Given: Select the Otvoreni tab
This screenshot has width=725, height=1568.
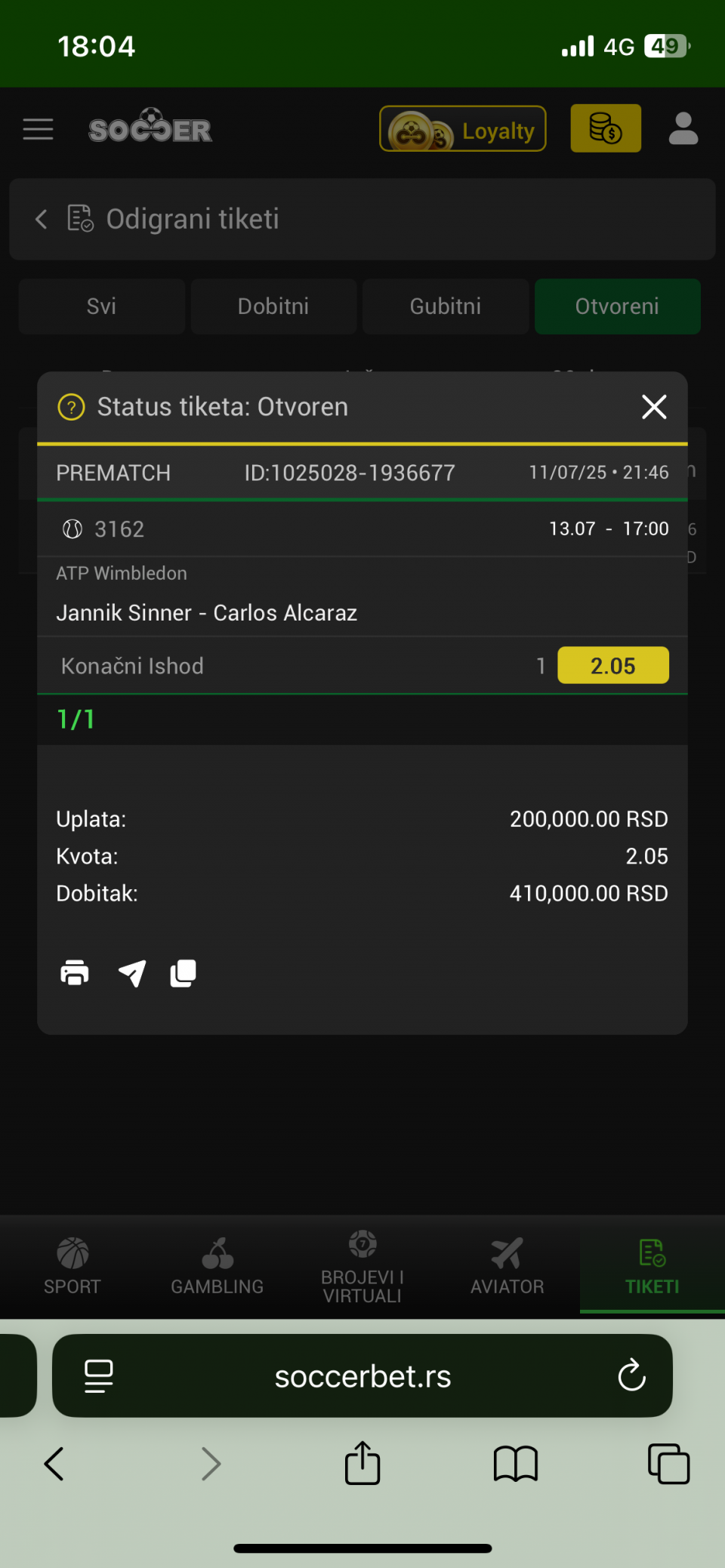Looking at the screenshot, I should 618,307.
